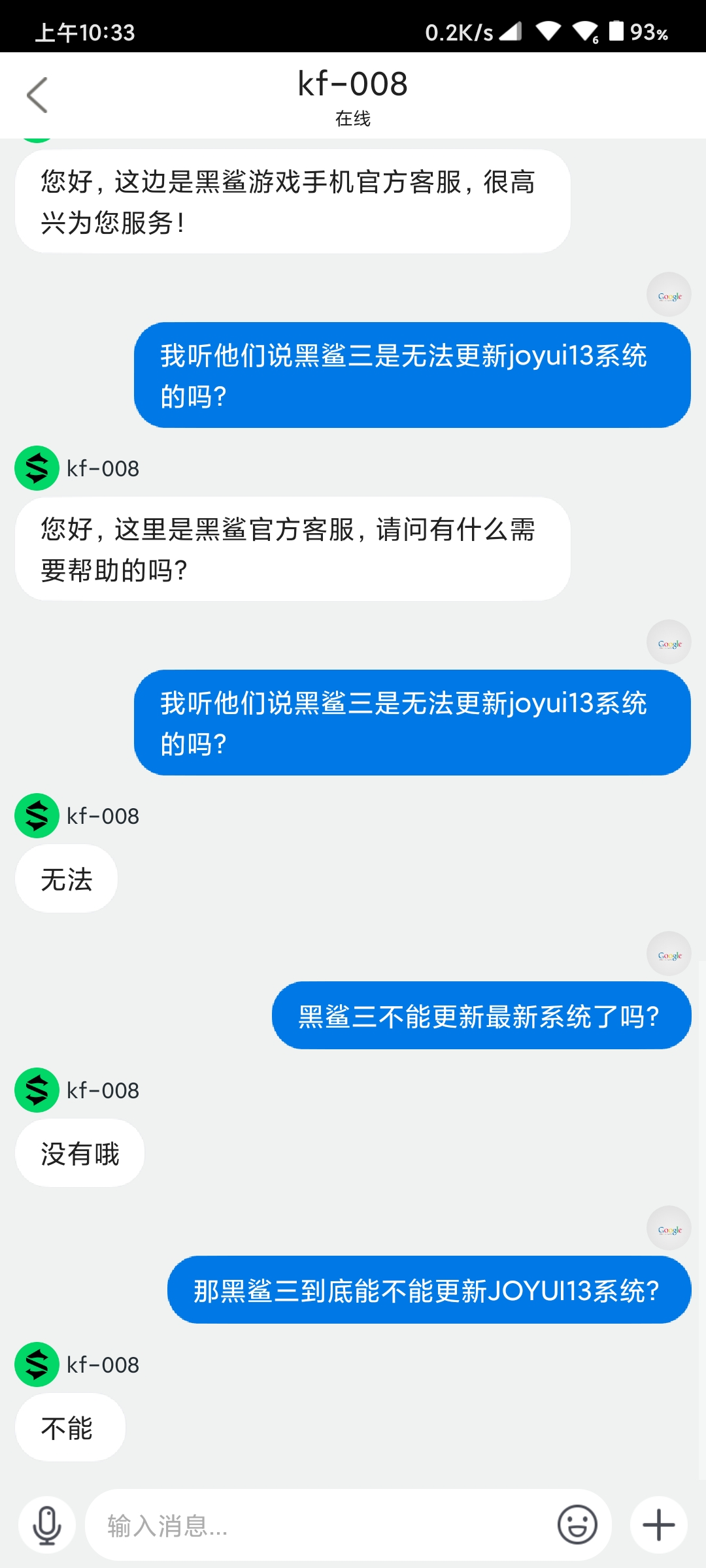Focus the message input field
Screen dimensions: 706x1568
pyautogui.click(x=320, y=1526)
